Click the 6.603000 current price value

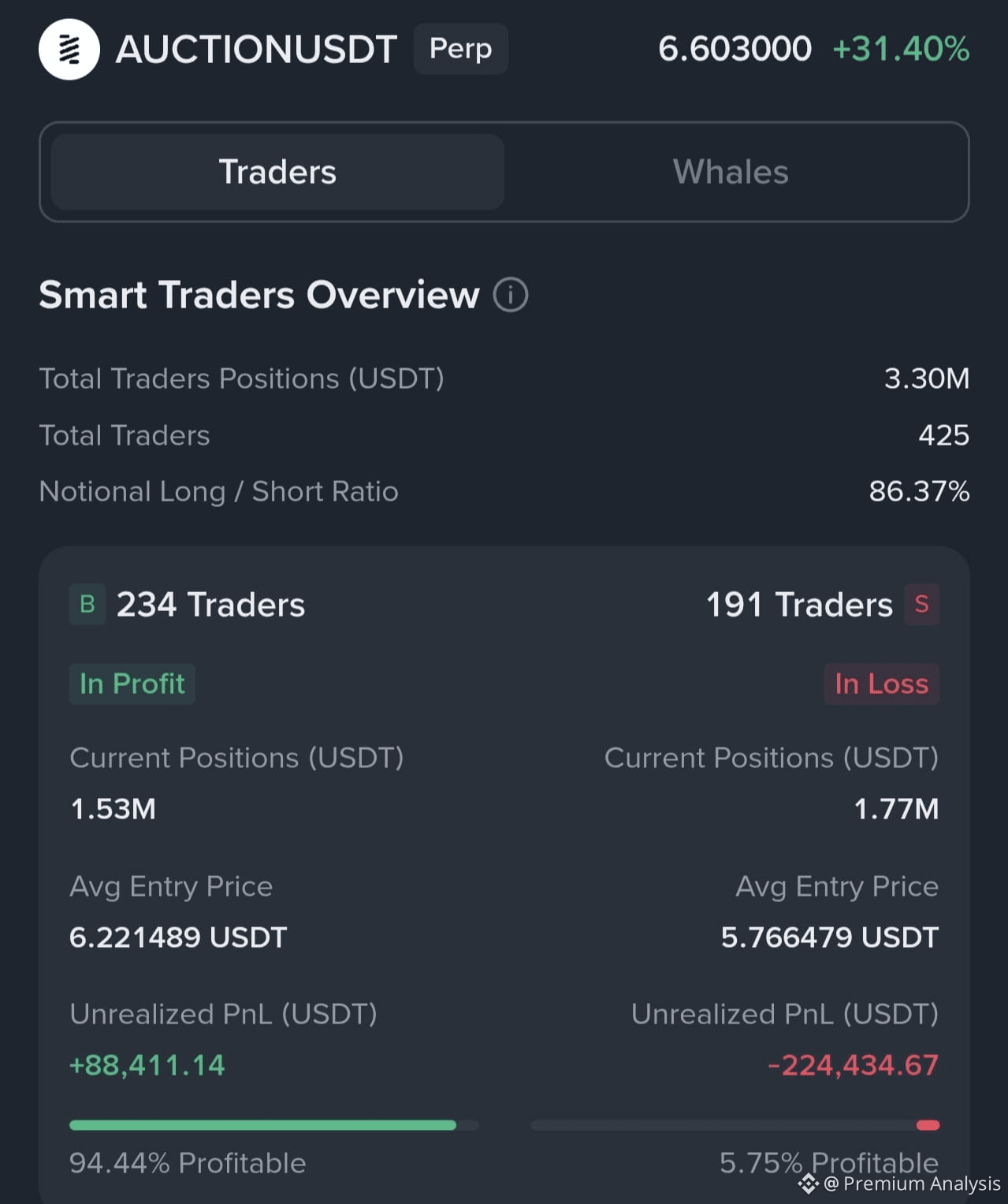coord(734,49)
